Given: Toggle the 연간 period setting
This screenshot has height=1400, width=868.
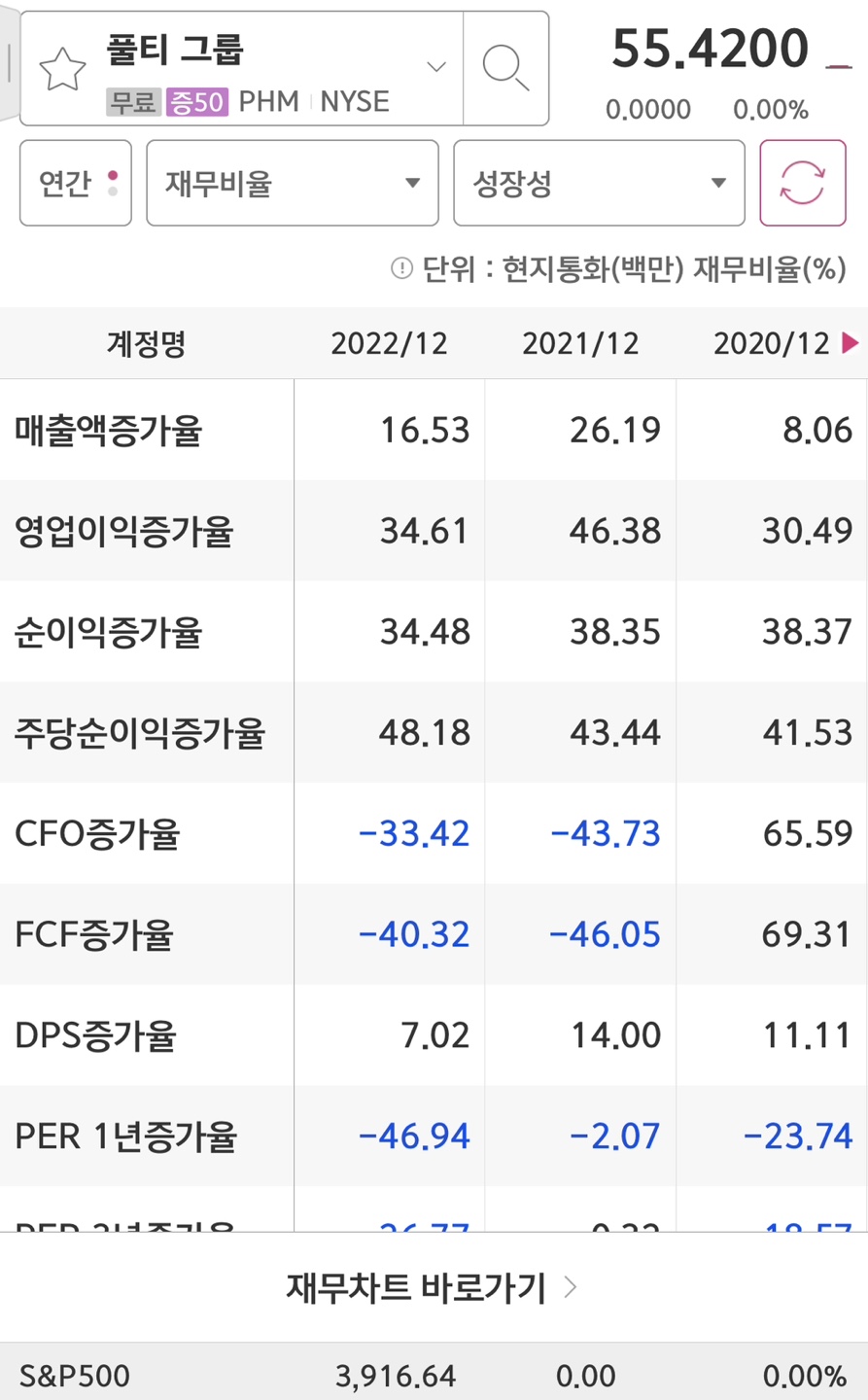Looking at the screenshot, I should coord(75,183).
